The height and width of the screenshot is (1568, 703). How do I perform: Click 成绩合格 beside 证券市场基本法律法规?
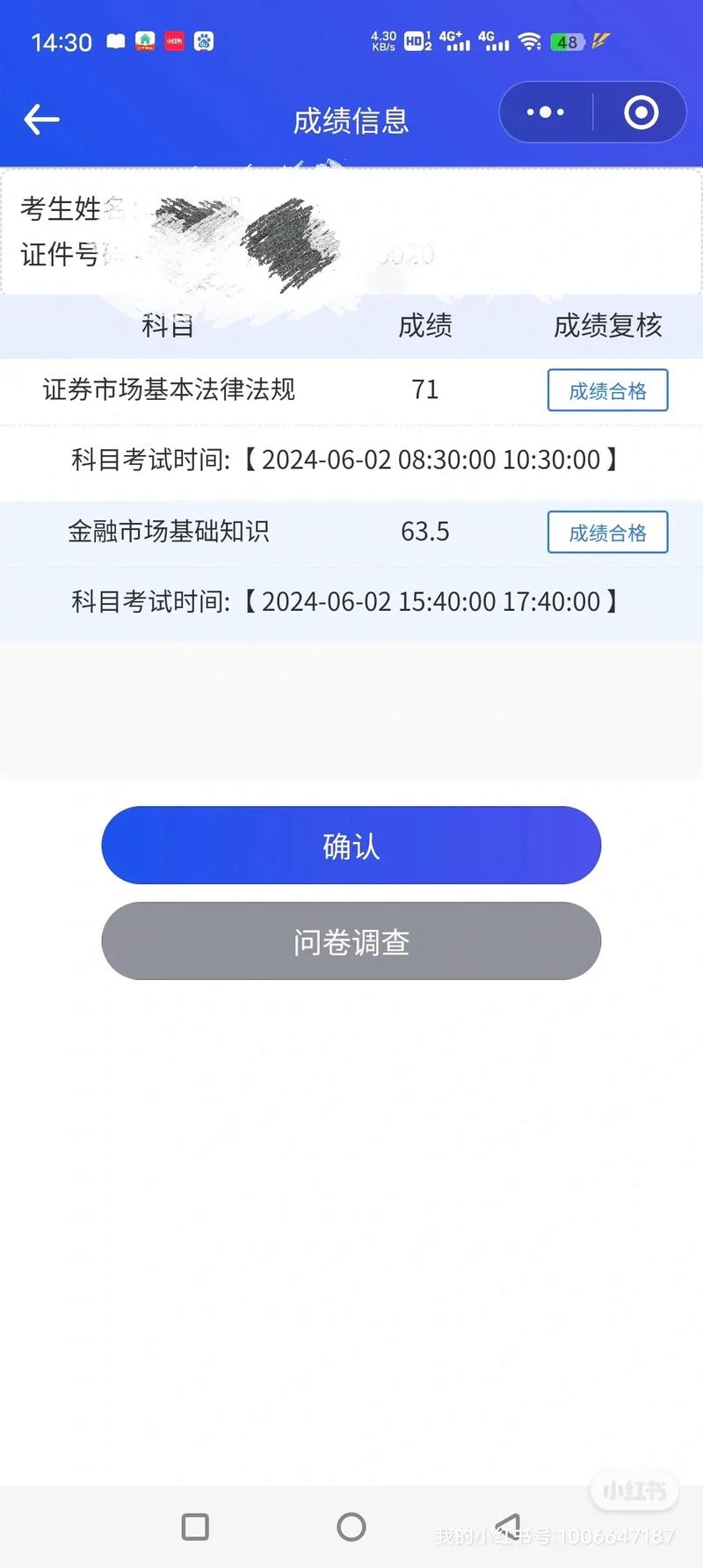[x=607, y=390]
